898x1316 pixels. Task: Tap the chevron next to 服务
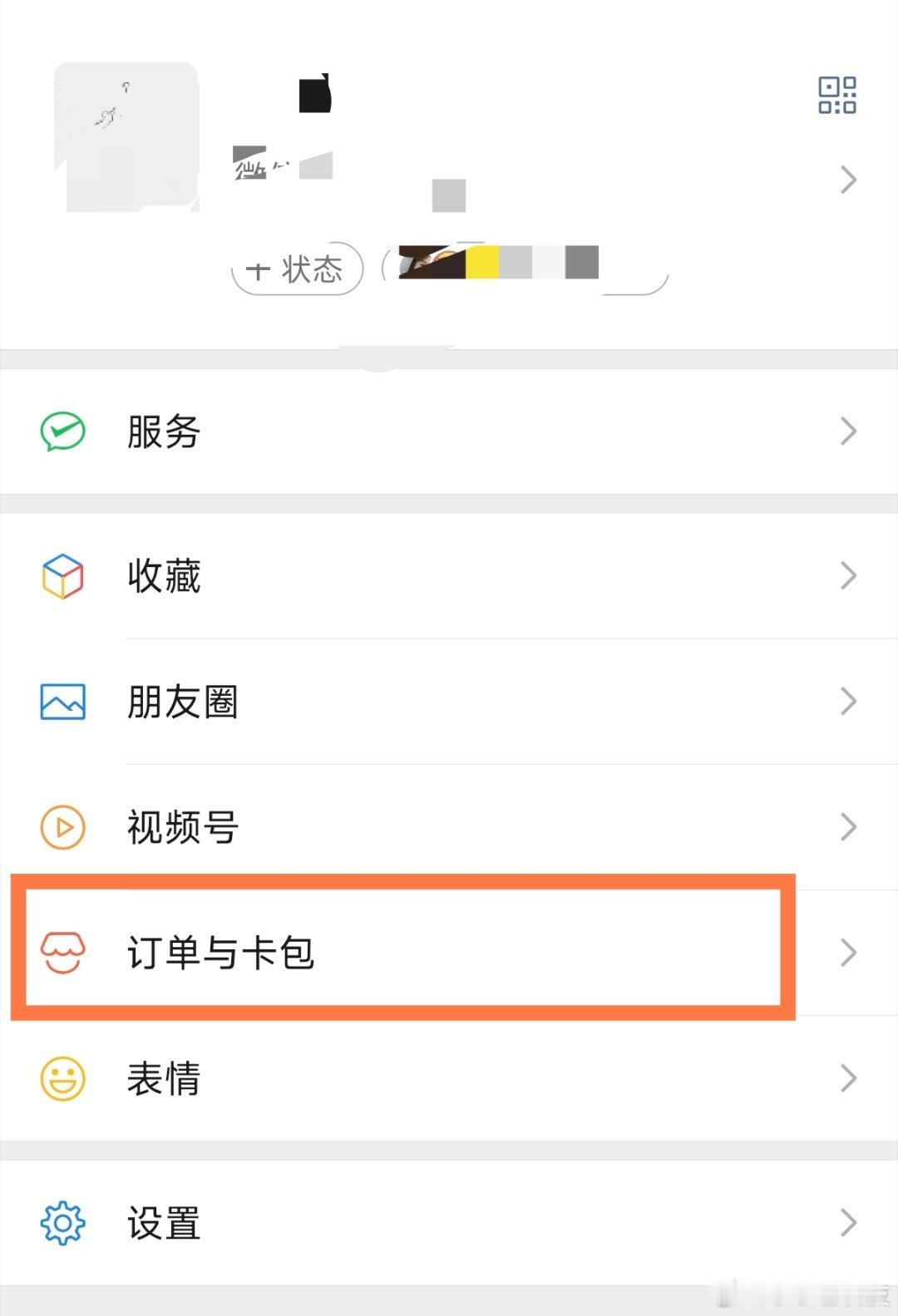(847, 431)
